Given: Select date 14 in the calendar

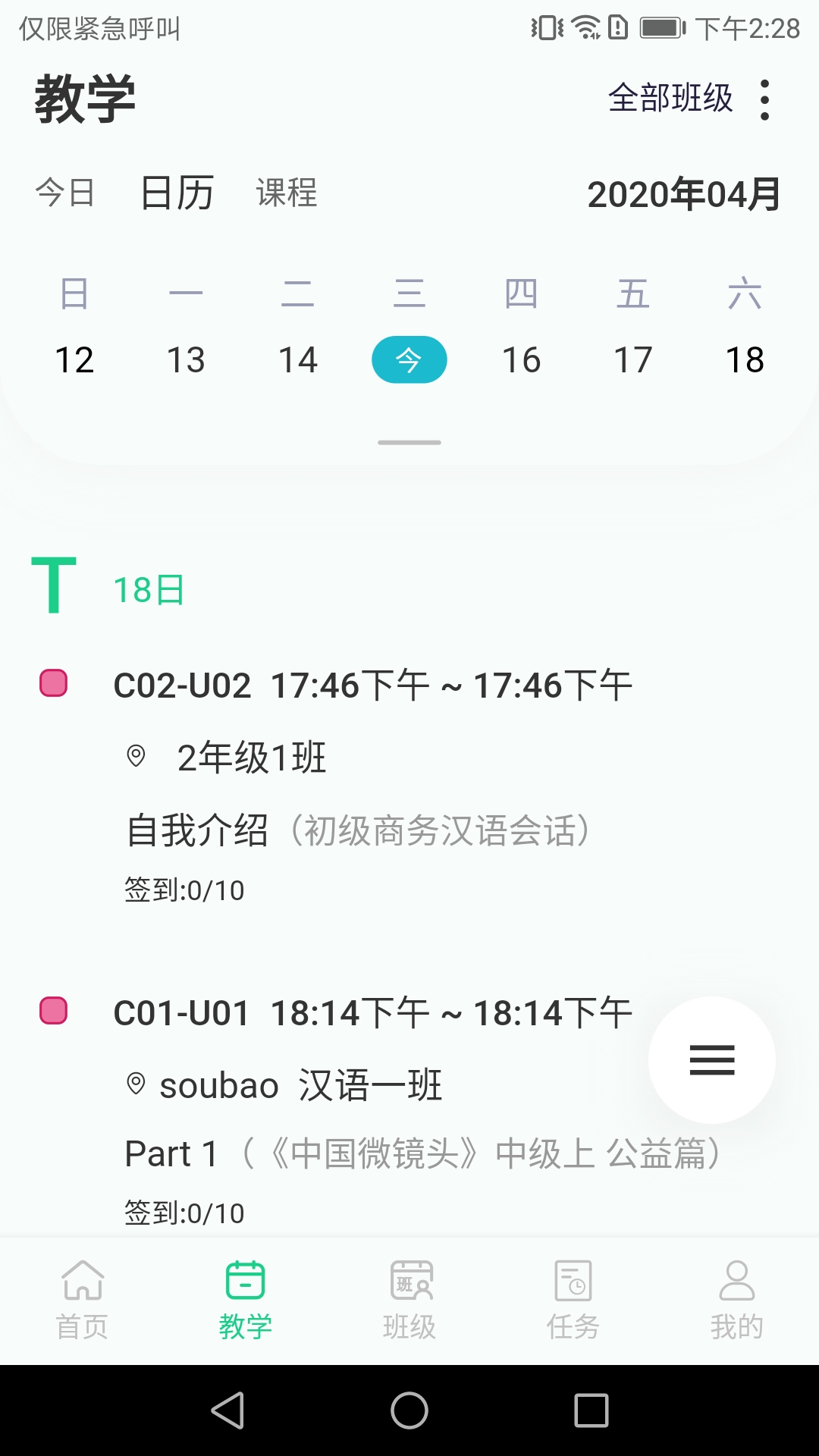Looking at the screenshot, I should click(x=298, y=359).
